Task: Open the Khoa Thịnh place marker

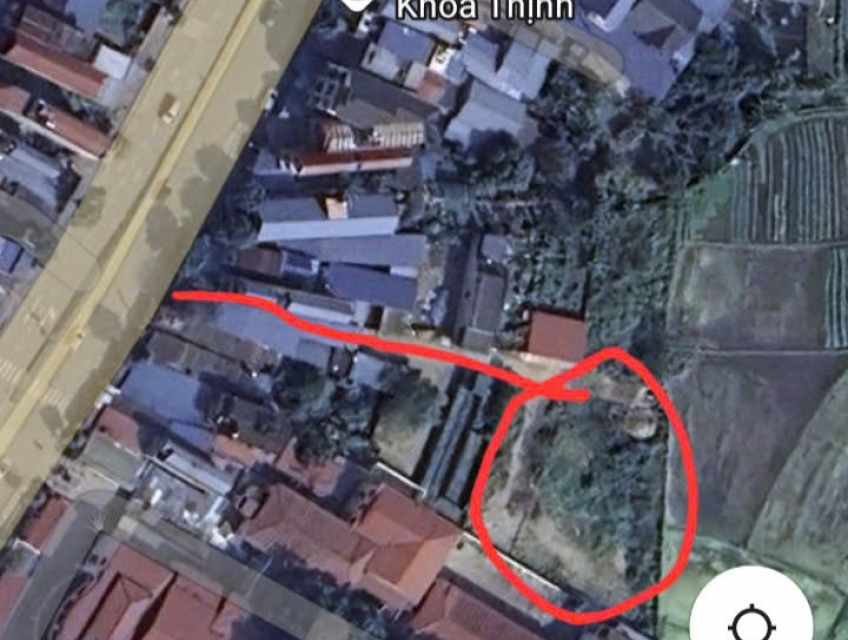Action: [357, 5]
